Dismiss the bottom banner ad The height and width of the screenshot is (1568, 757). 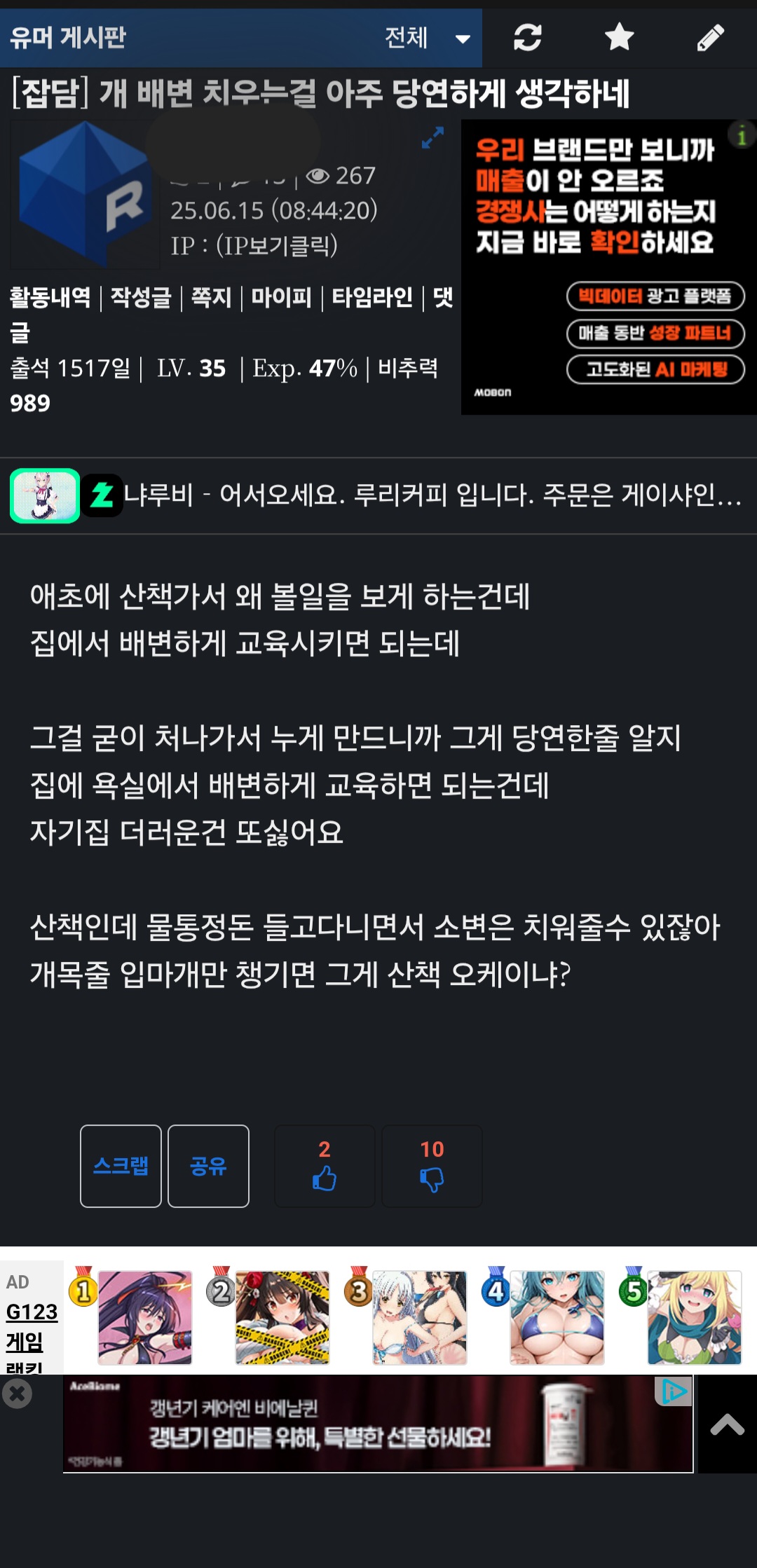[17, 1394]
